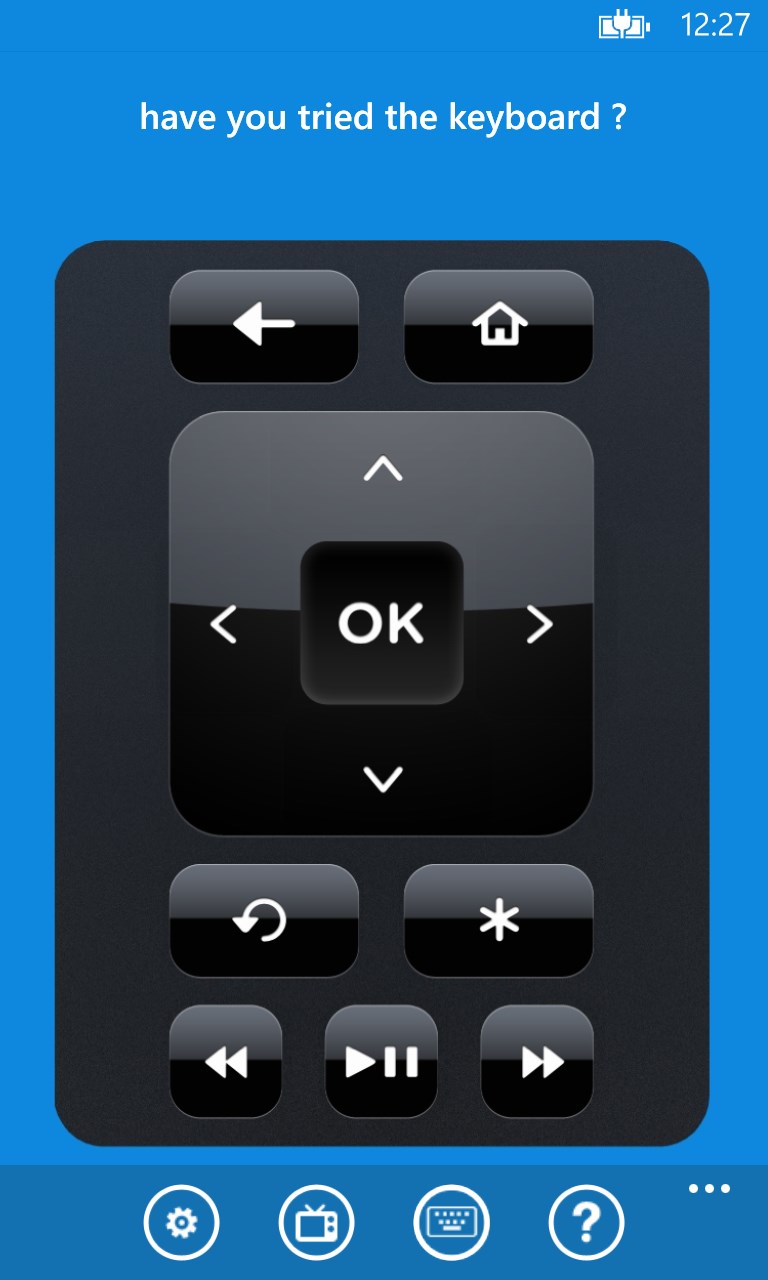
Task: Rewind the playback
Action: pos(226,1062)
